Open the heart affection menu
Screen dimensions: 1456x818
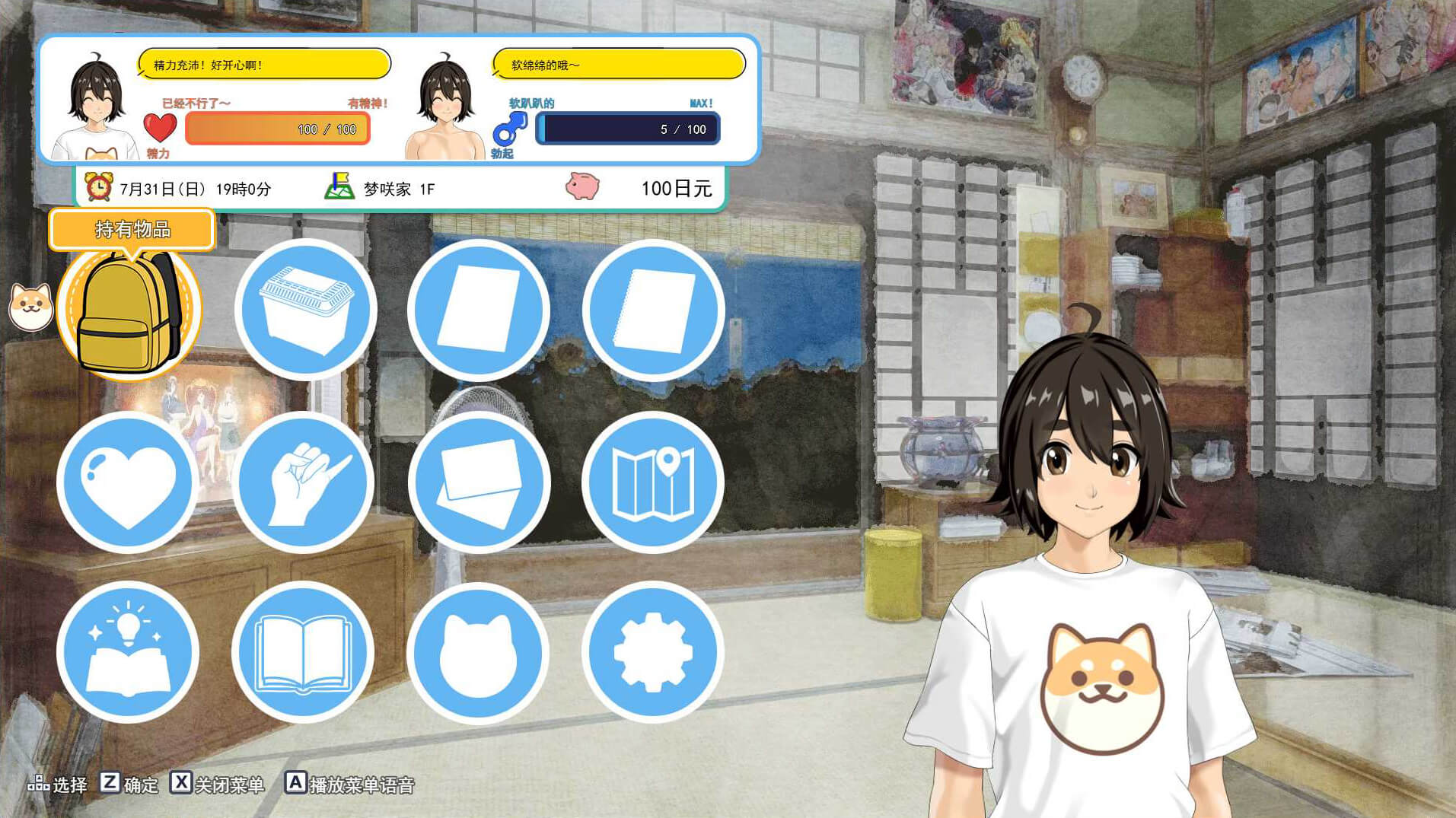click(128, 482)
